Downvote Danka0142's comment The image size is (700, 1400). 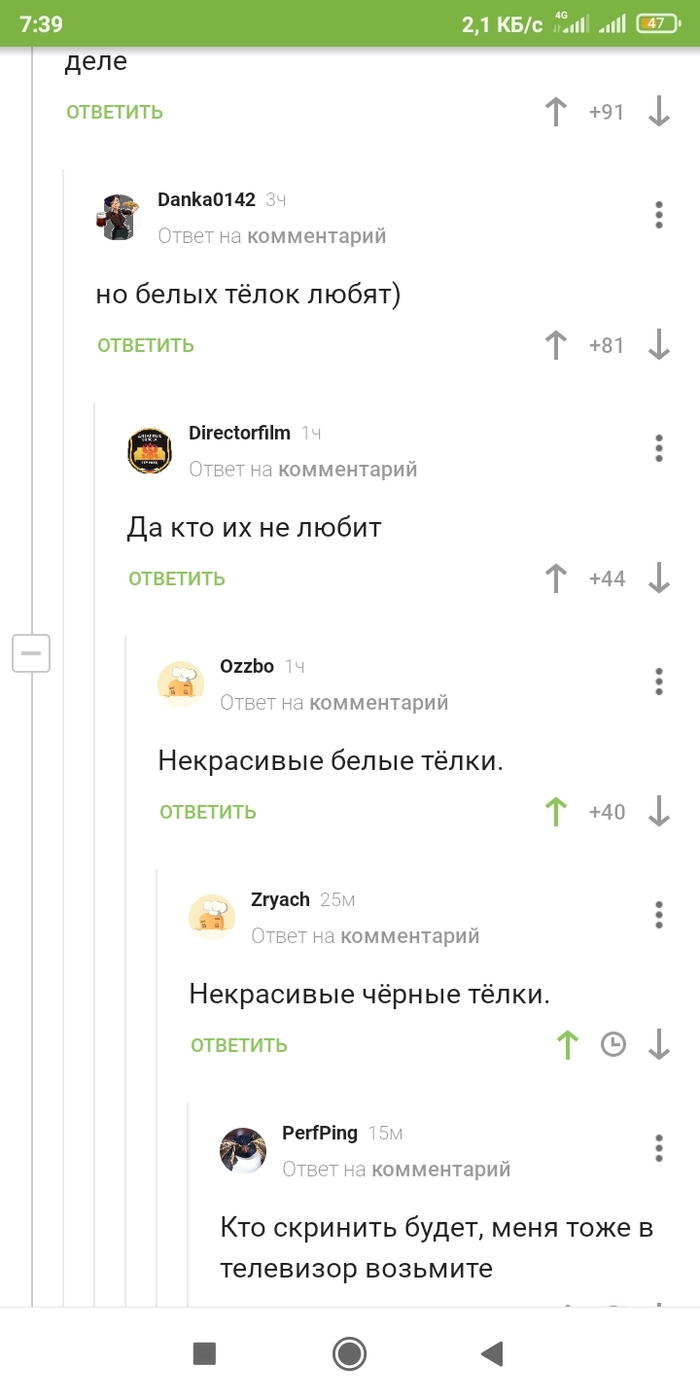(x=658, y=345)
